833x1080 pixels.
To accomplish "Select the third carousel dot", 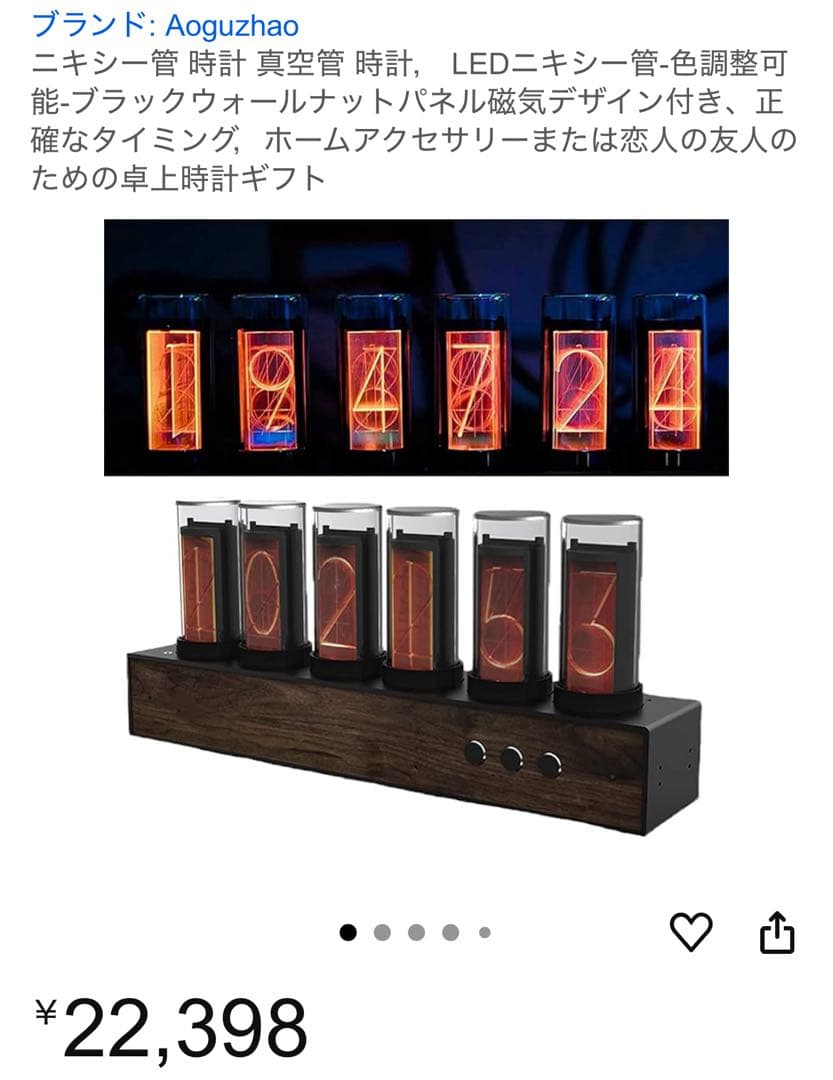I will [415, 932].
